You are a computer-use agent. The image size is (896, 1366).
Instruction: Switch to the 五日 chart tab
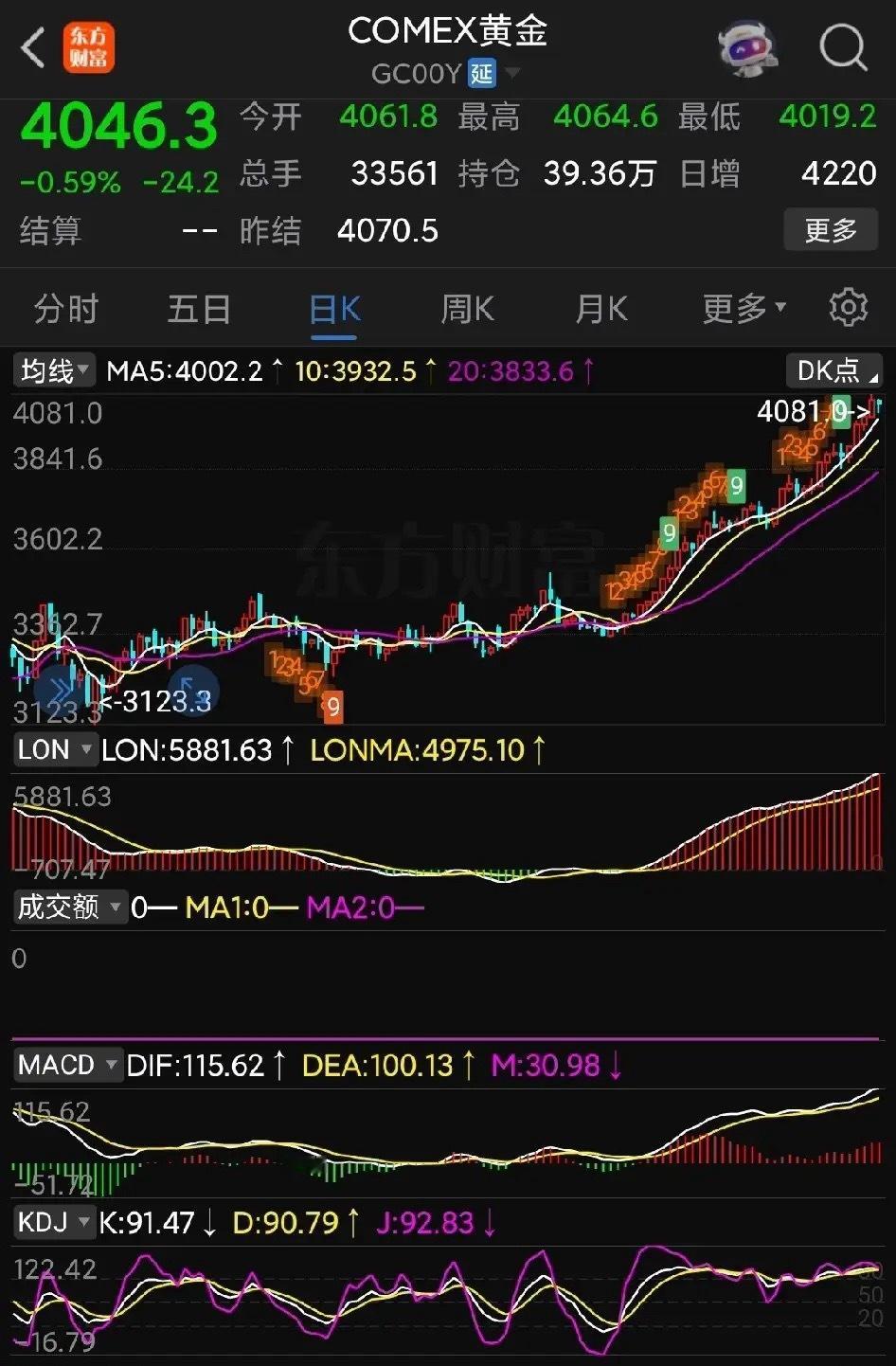199,309
